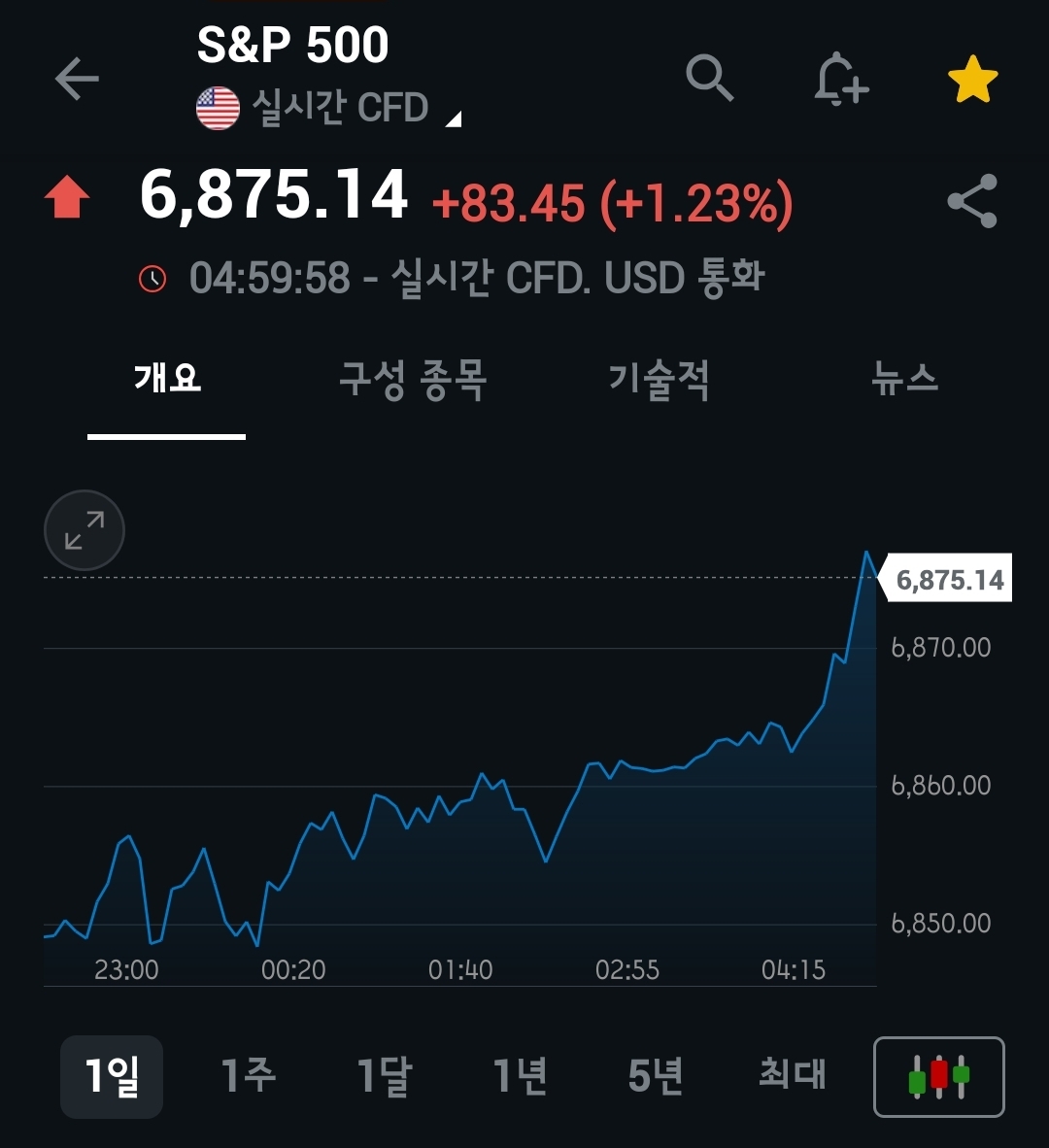Viewport: 1049px width, 1148px height.
Task: Share the S&P 500 quote
Action: (972, 201)
